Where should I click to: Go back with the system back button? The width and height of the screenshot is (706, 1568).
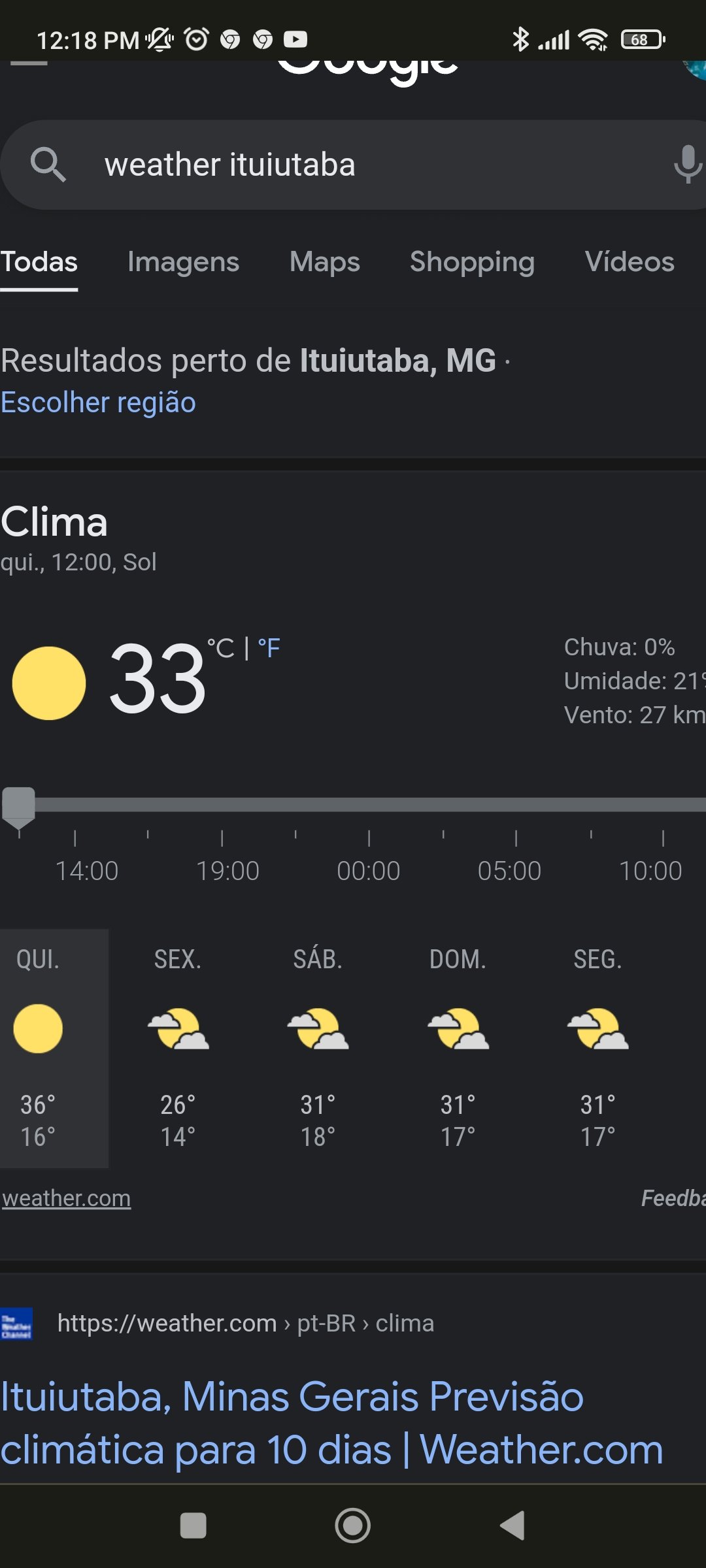coord(513,1526)
